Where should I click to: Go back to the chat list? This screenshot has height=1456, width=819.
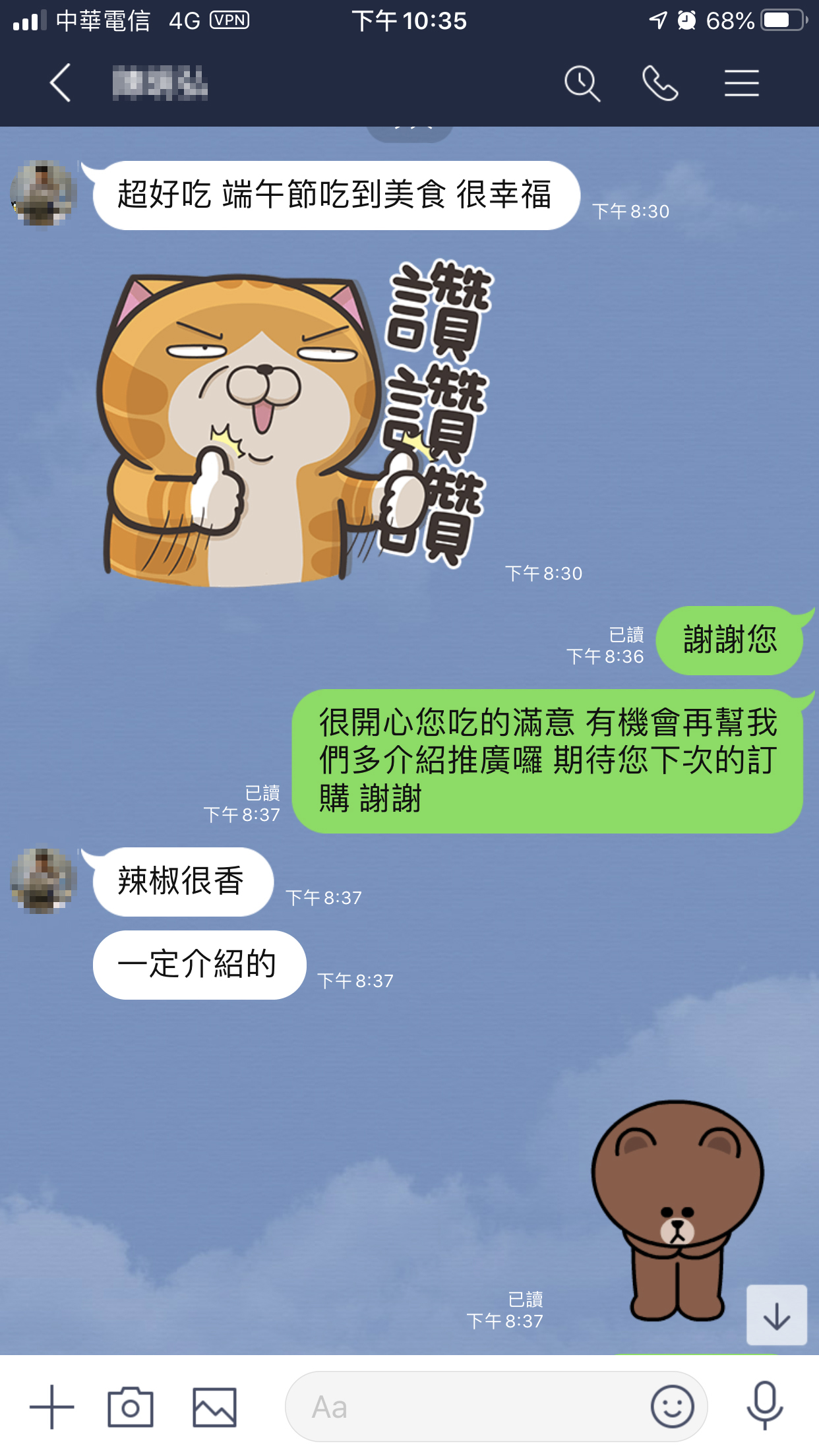[x=60, y=83]
